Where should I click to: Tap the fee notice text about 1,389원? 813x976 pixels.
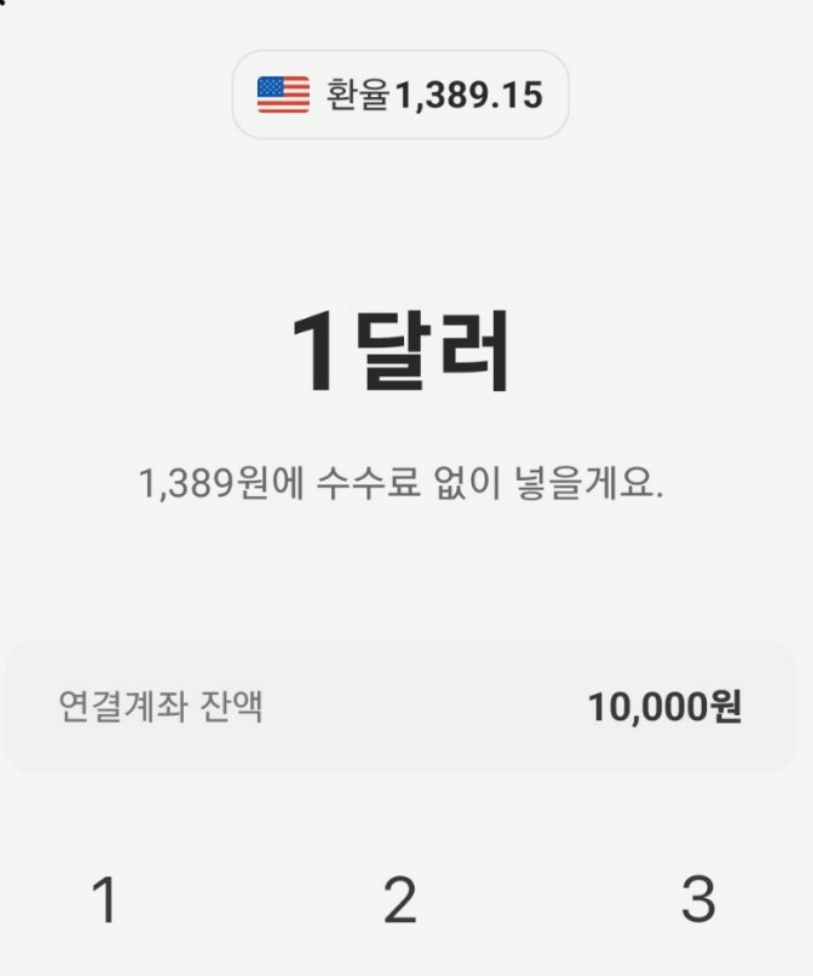[406, 481]
